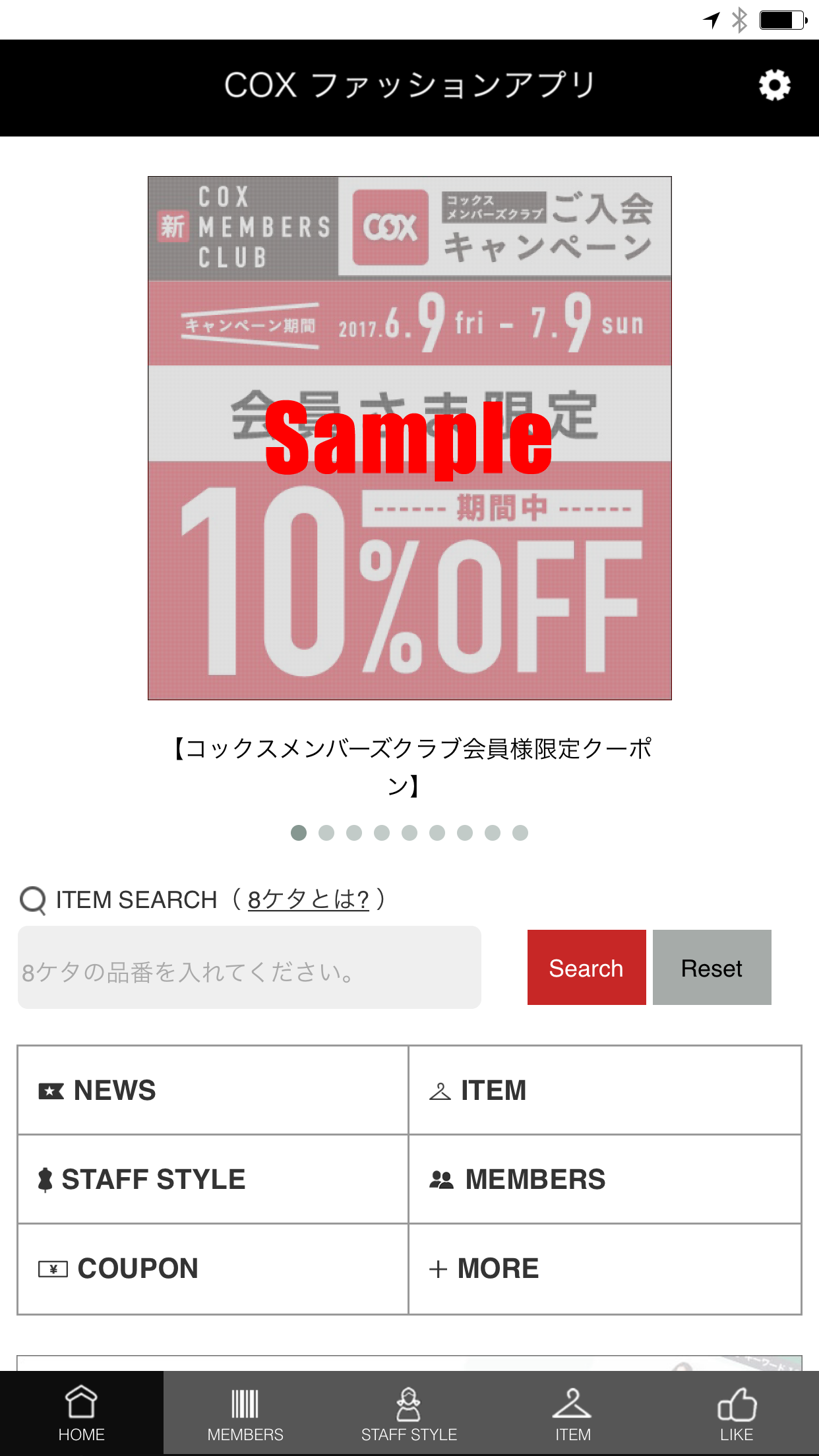Open the settings gear icon
Image resolution: width=819 pixels, height=1456 pixels.
pos(774,85)
